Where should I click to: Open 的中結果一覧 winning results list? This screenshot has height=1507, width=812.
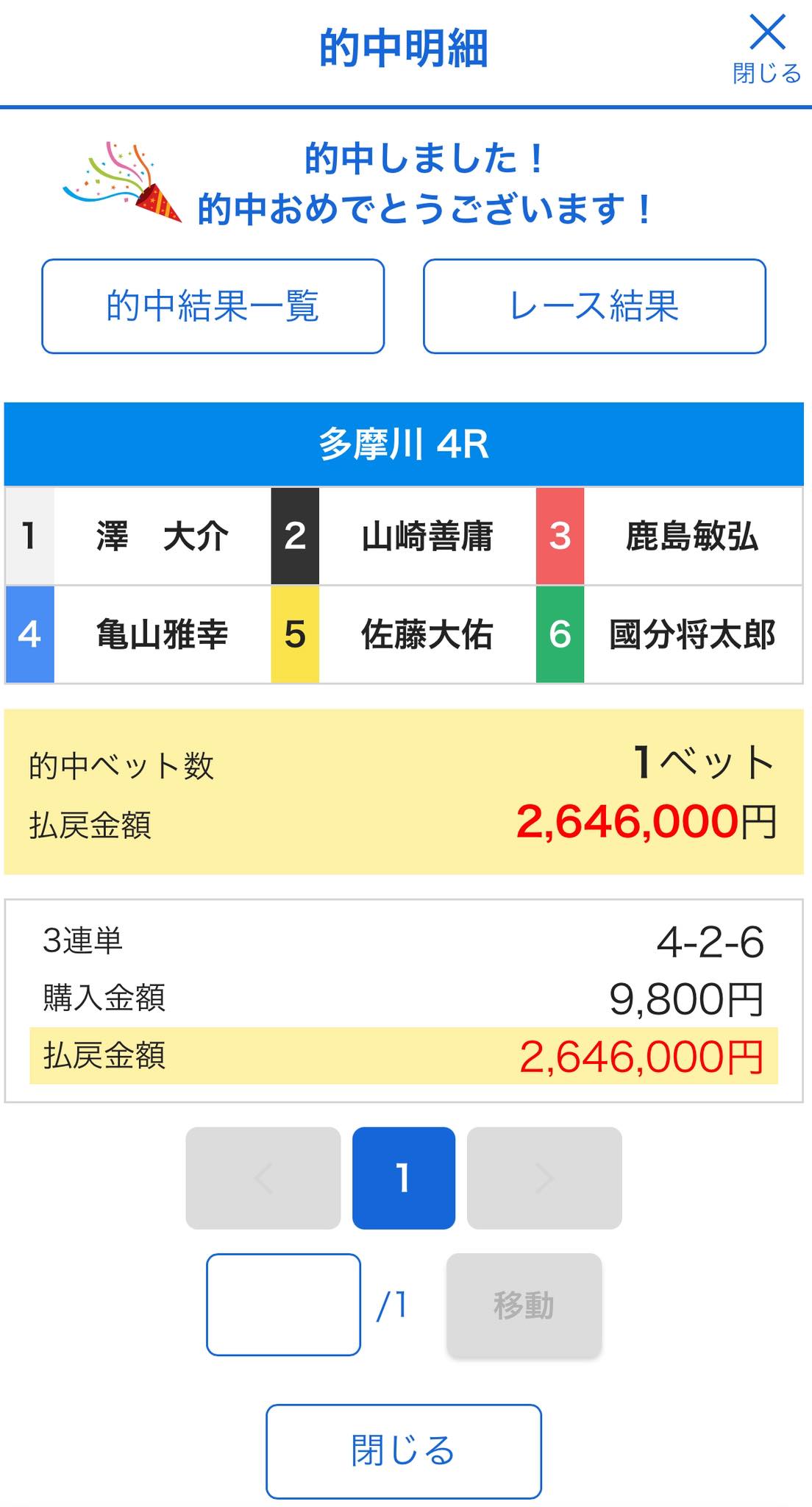tap(213, 306)
